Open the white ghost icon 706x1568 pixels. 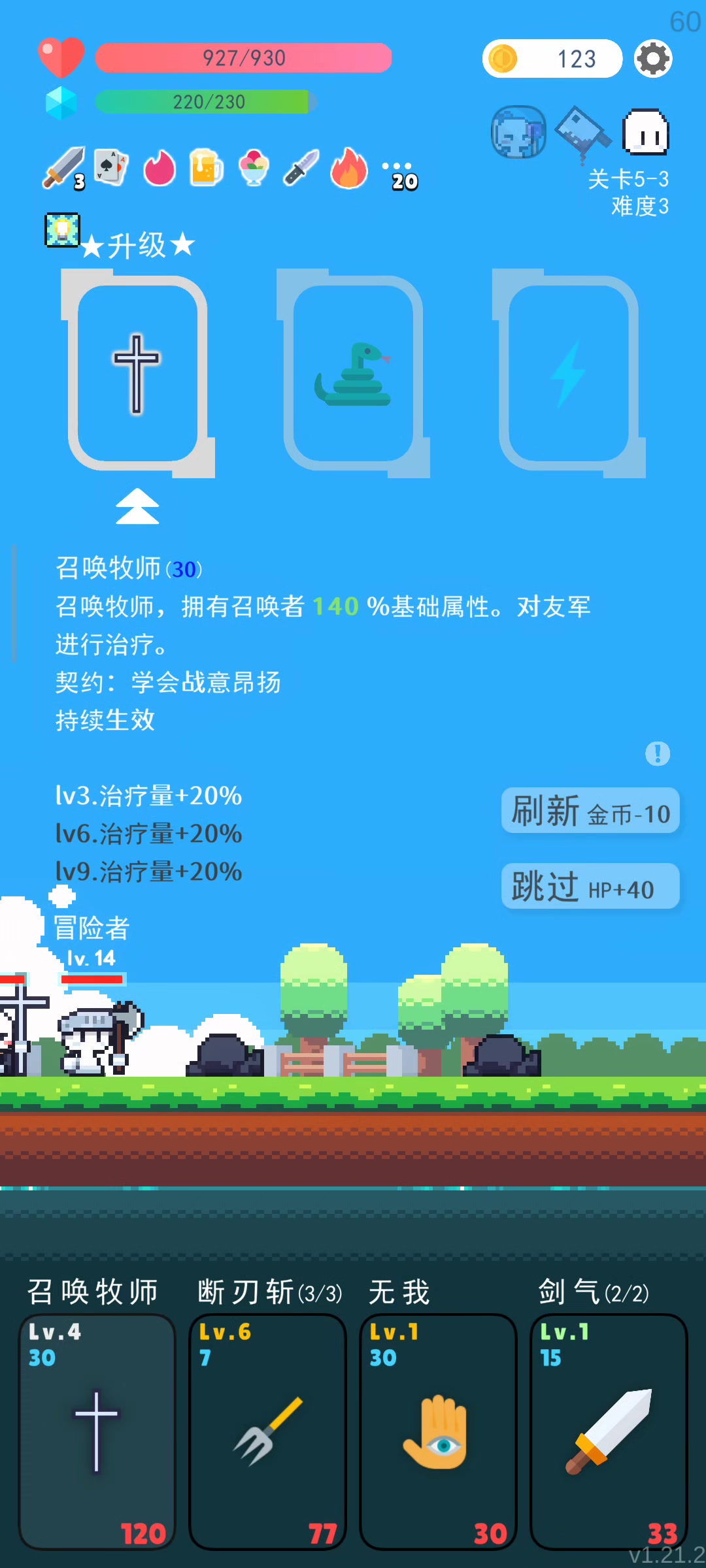[x=646, y=132]
